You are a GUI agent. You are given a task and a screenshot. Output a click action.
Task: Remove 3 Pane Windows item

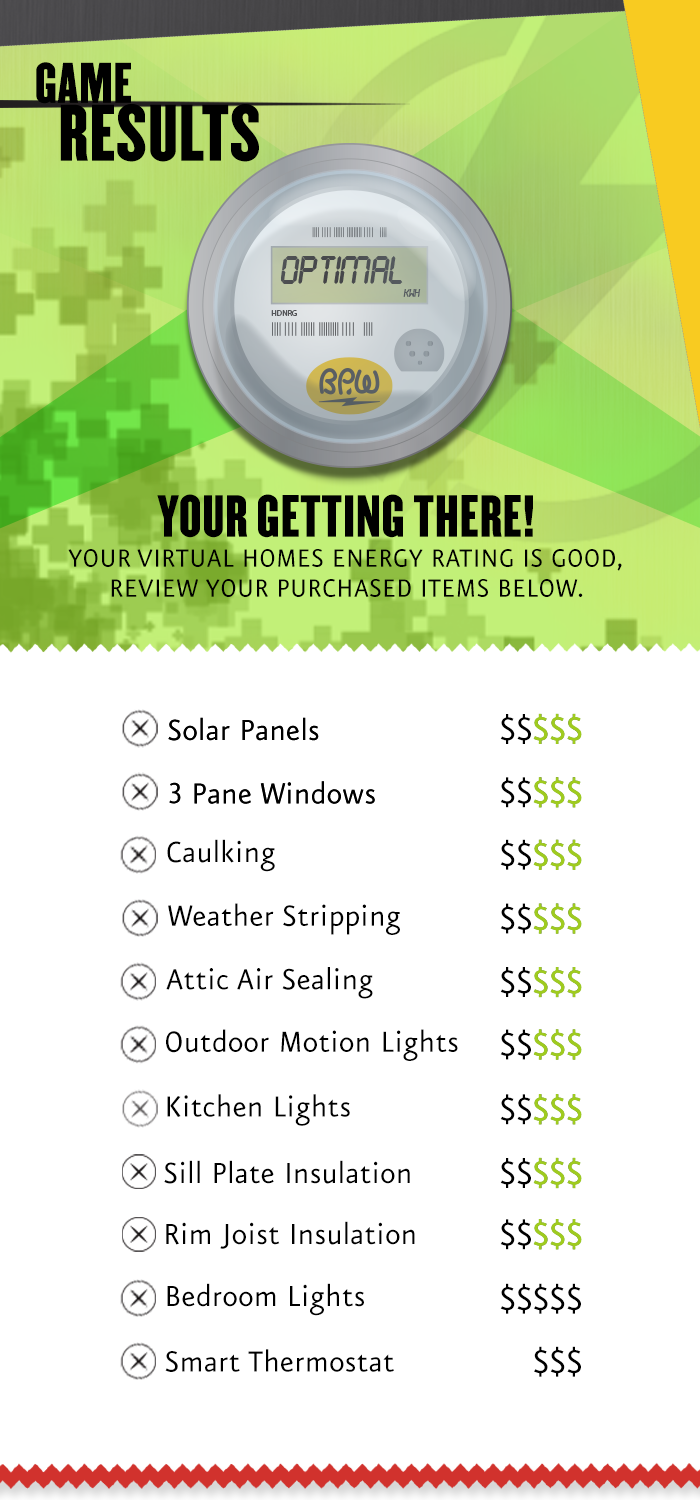click(x=142, y=793)
